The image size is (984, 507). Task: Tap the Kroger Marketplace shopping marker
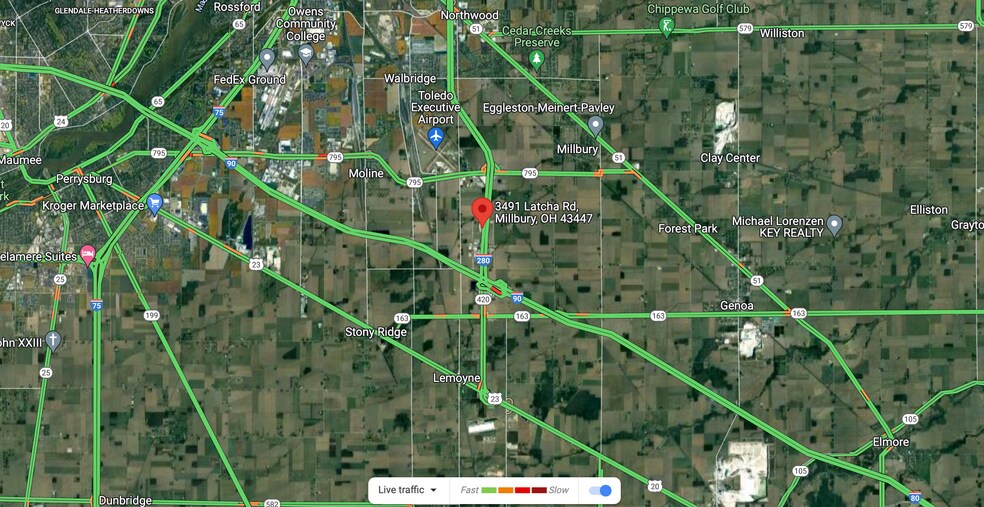154,205
